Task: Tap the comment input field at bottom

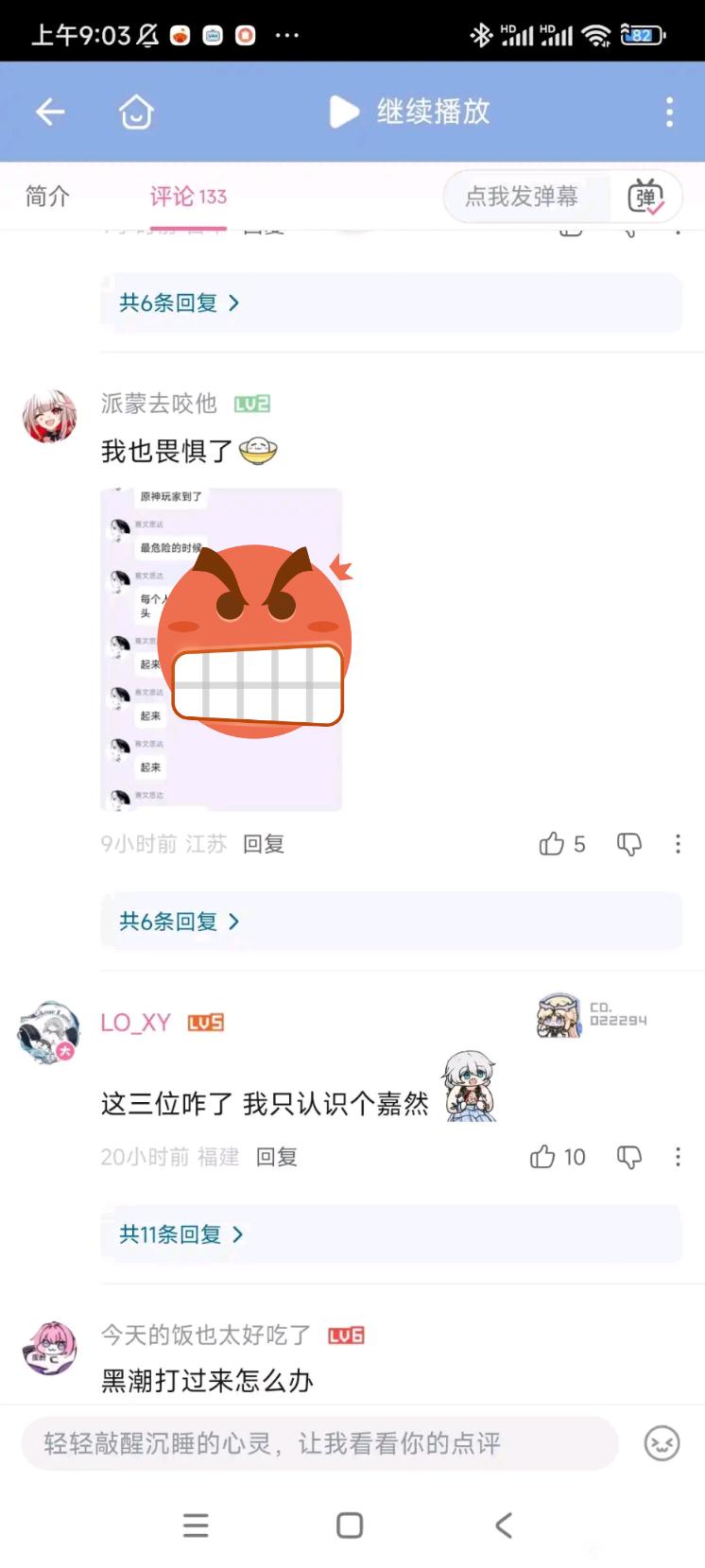Action: point(319,1443)
